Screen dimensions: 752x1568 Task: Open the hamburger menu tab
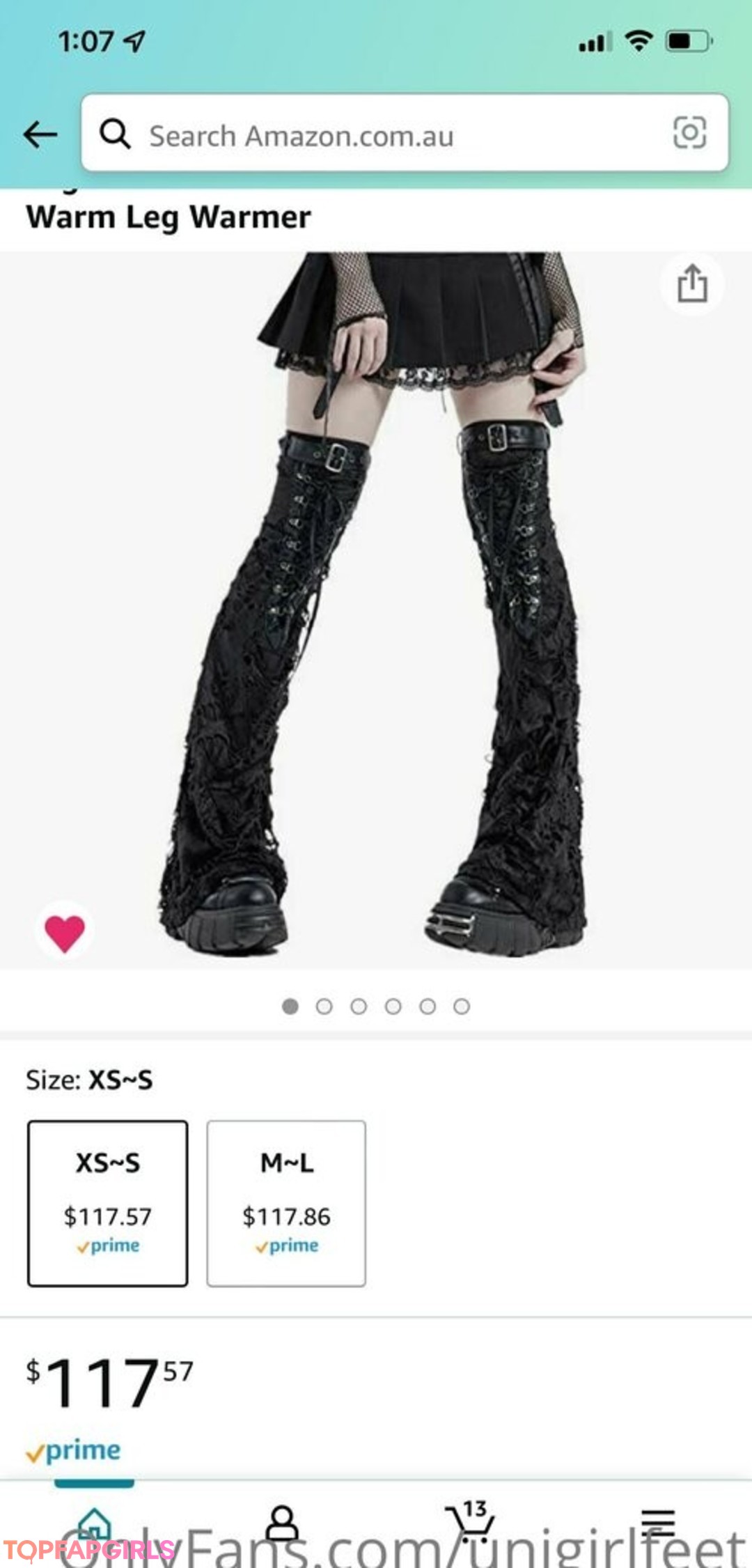657,1523
